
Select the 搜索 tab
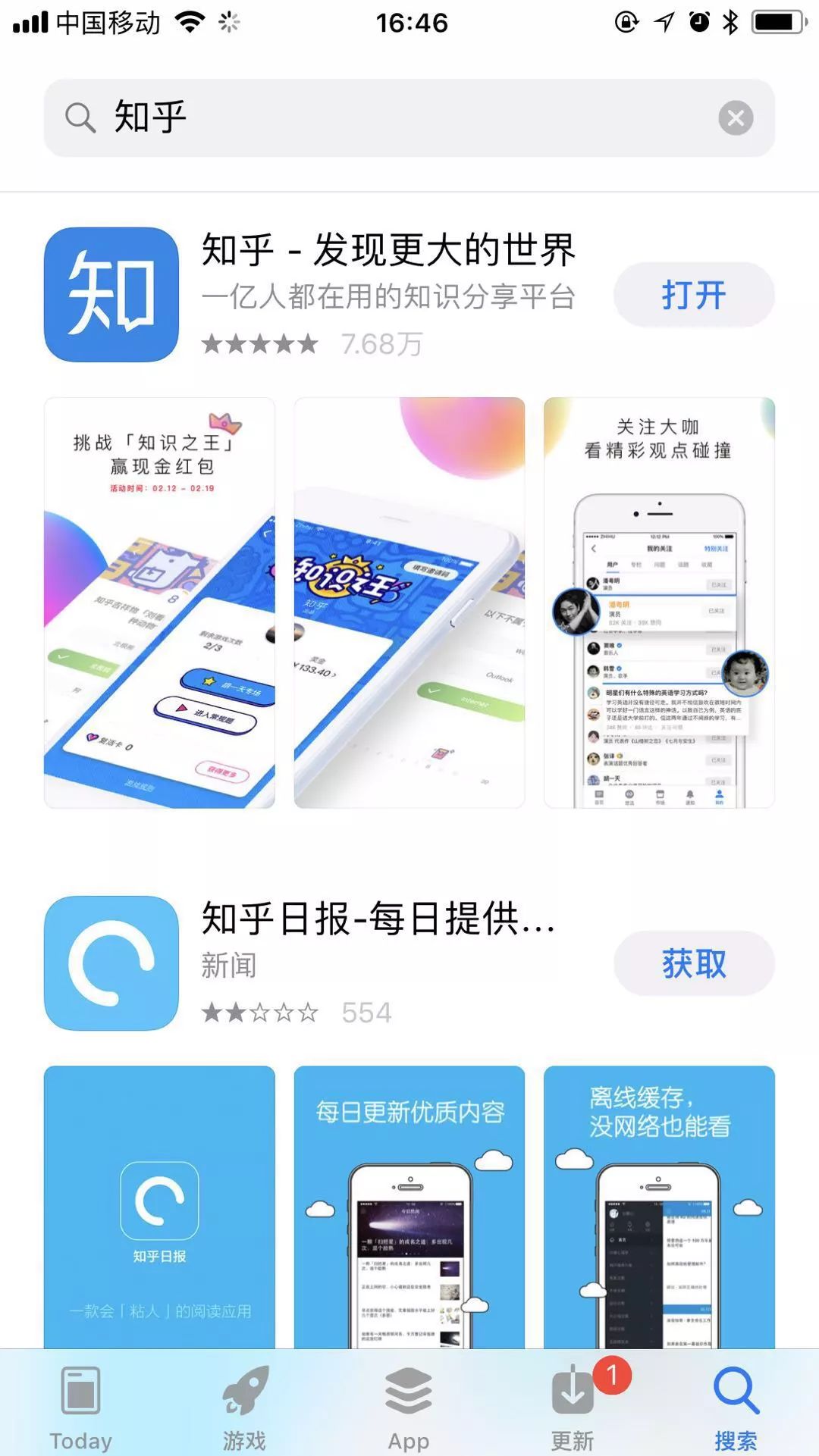(736, 1406)
